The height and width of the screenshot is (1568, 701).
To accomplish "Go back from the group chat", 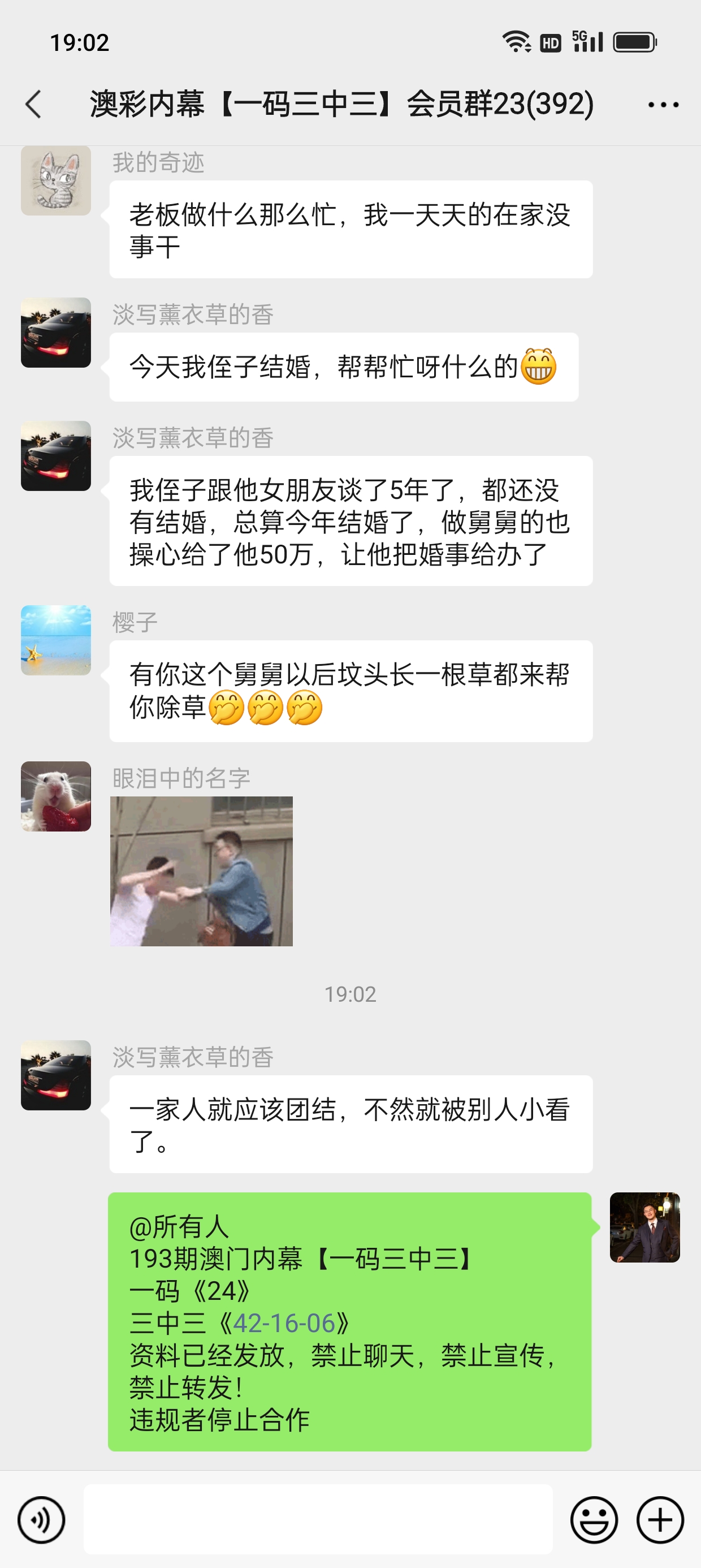I will click(x=34, y=104).
